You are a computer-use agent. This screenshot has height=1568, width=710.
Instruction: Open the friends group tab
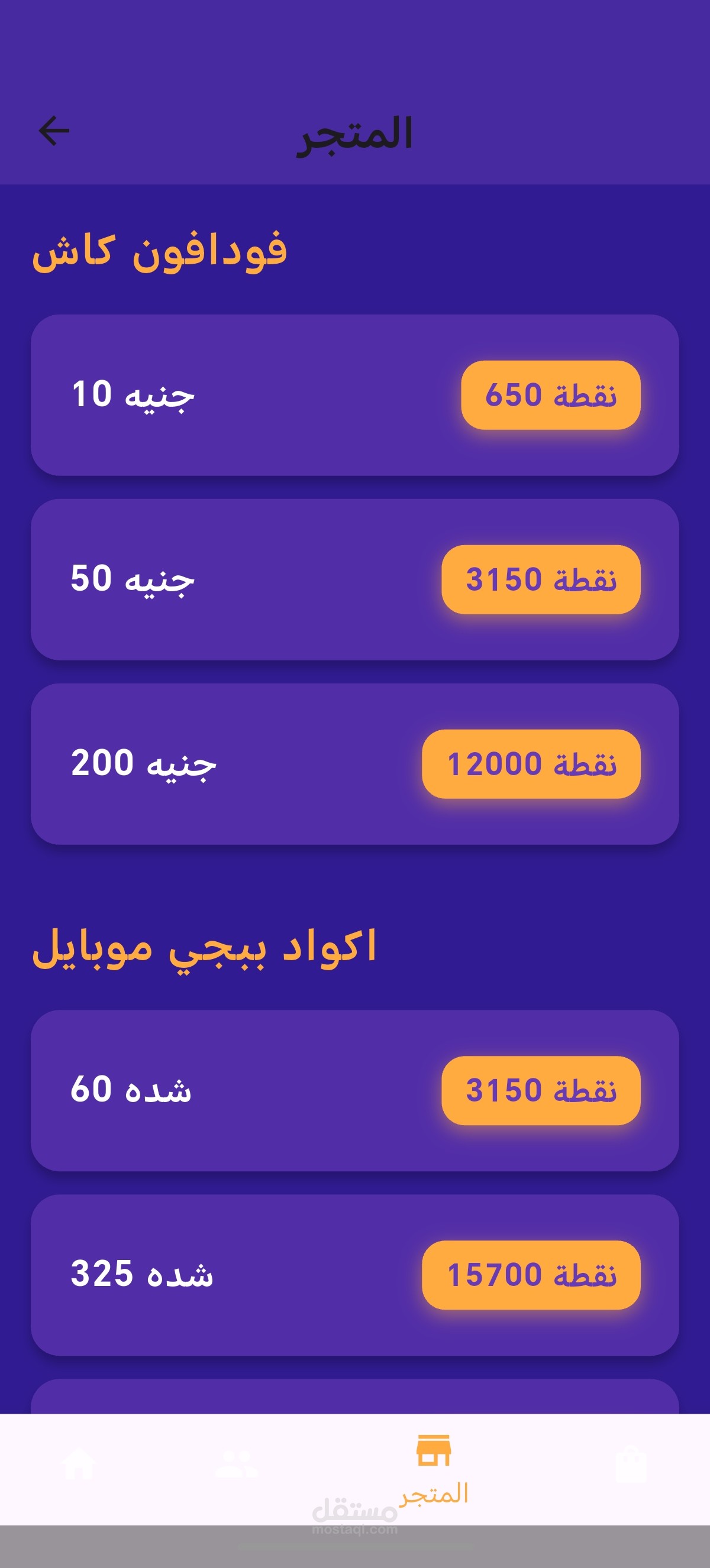pyautogui.click(x=237, y=1465)
